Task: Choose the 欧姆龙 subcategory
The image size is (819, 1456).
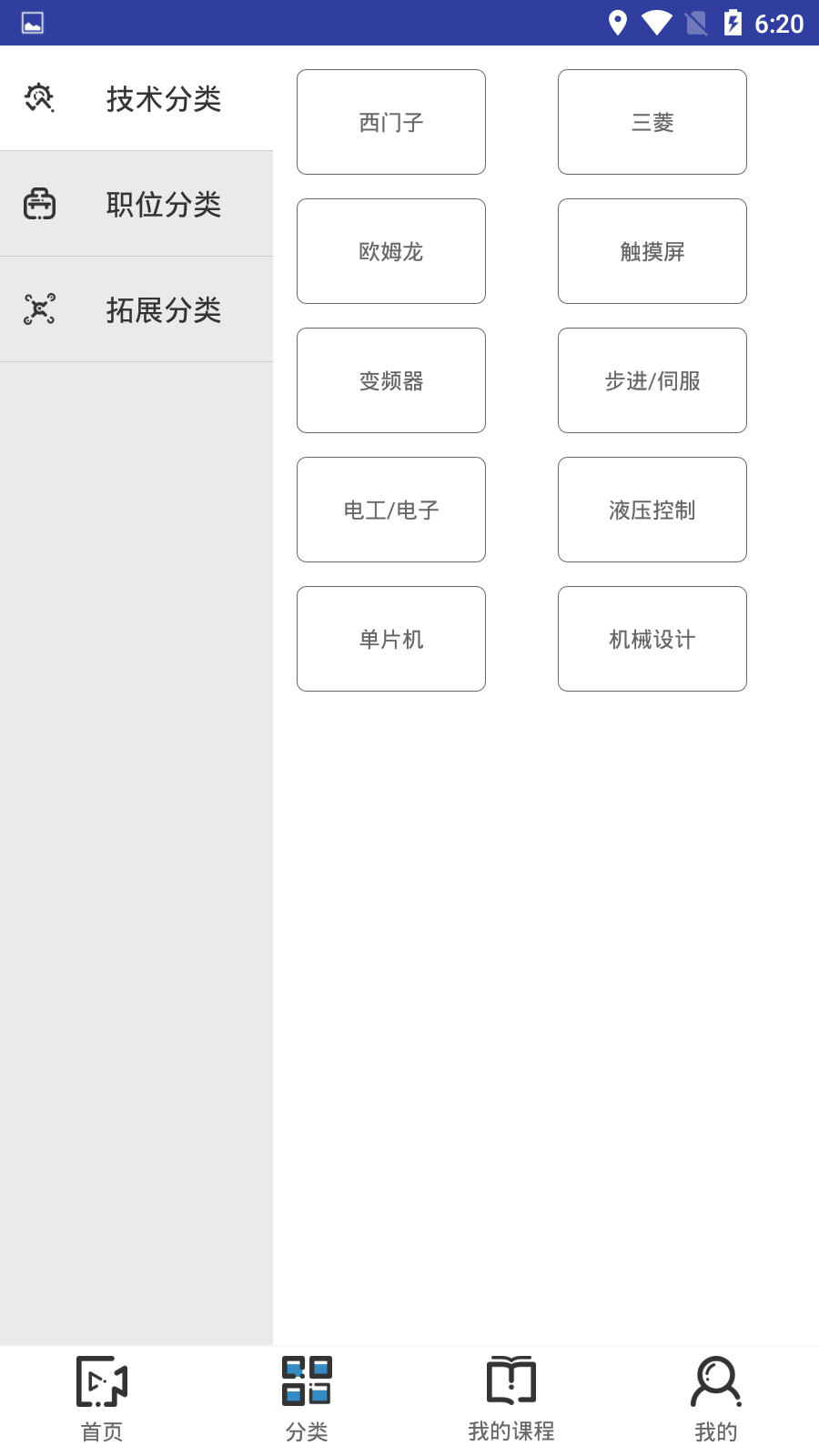Action: 391,251
